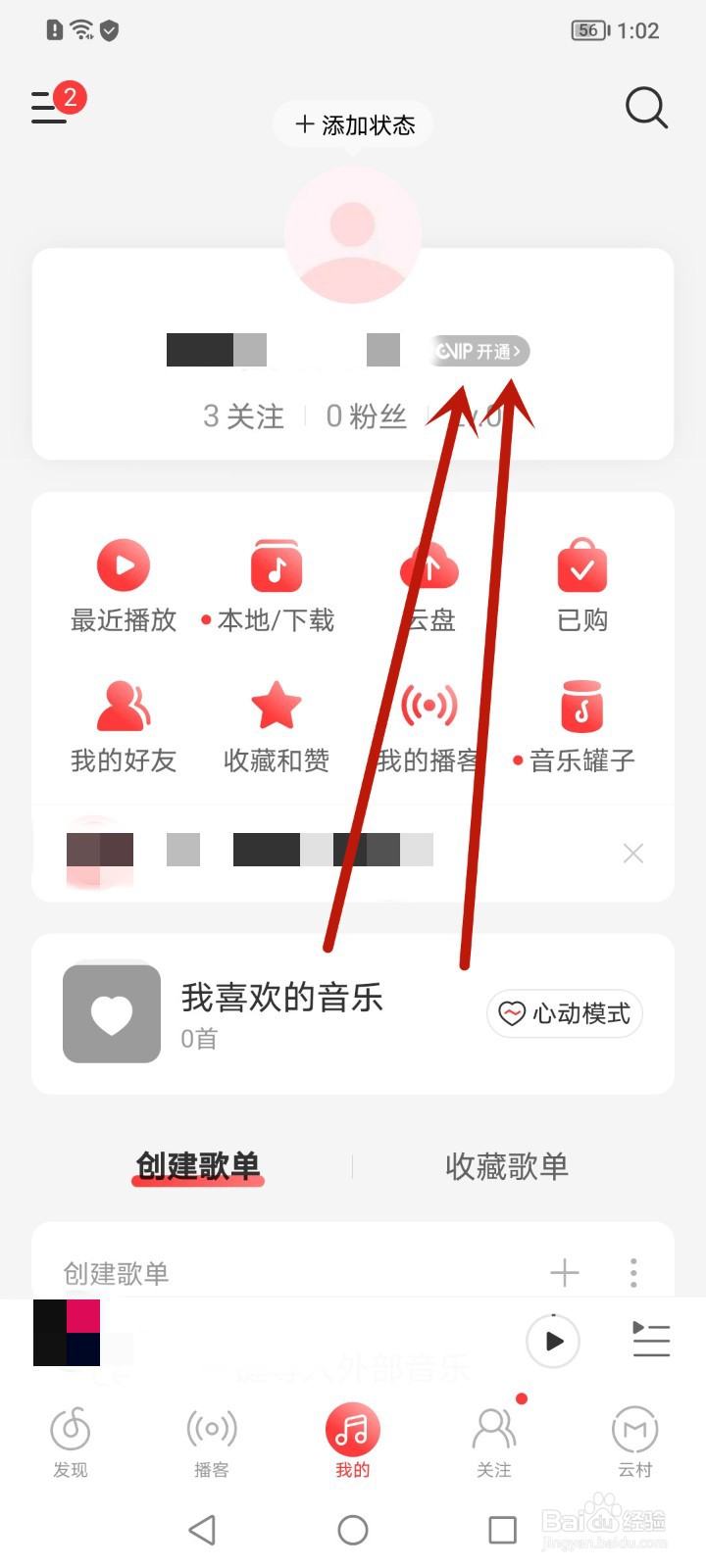
Task: Open the playlist options three-dot menu
Action: 633,1272
